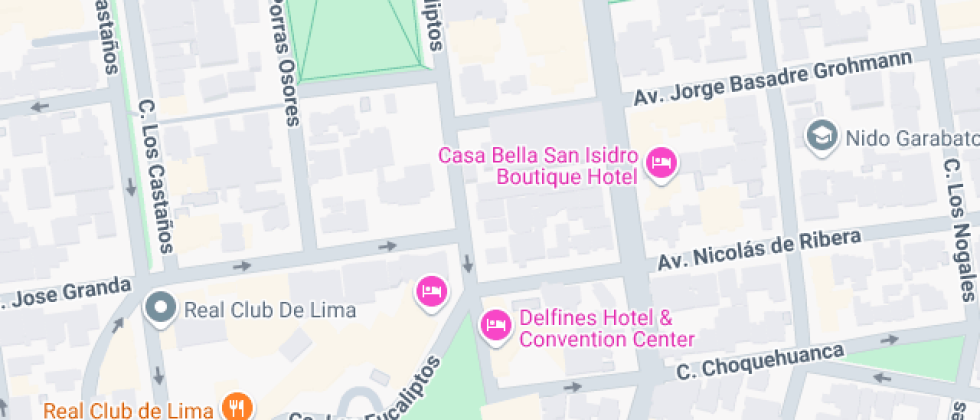The width and height of the screenshot is (980, 420).
Task: Select the orange Real Club de Lima restaurant marker
Action: click(x=237, y=408)
